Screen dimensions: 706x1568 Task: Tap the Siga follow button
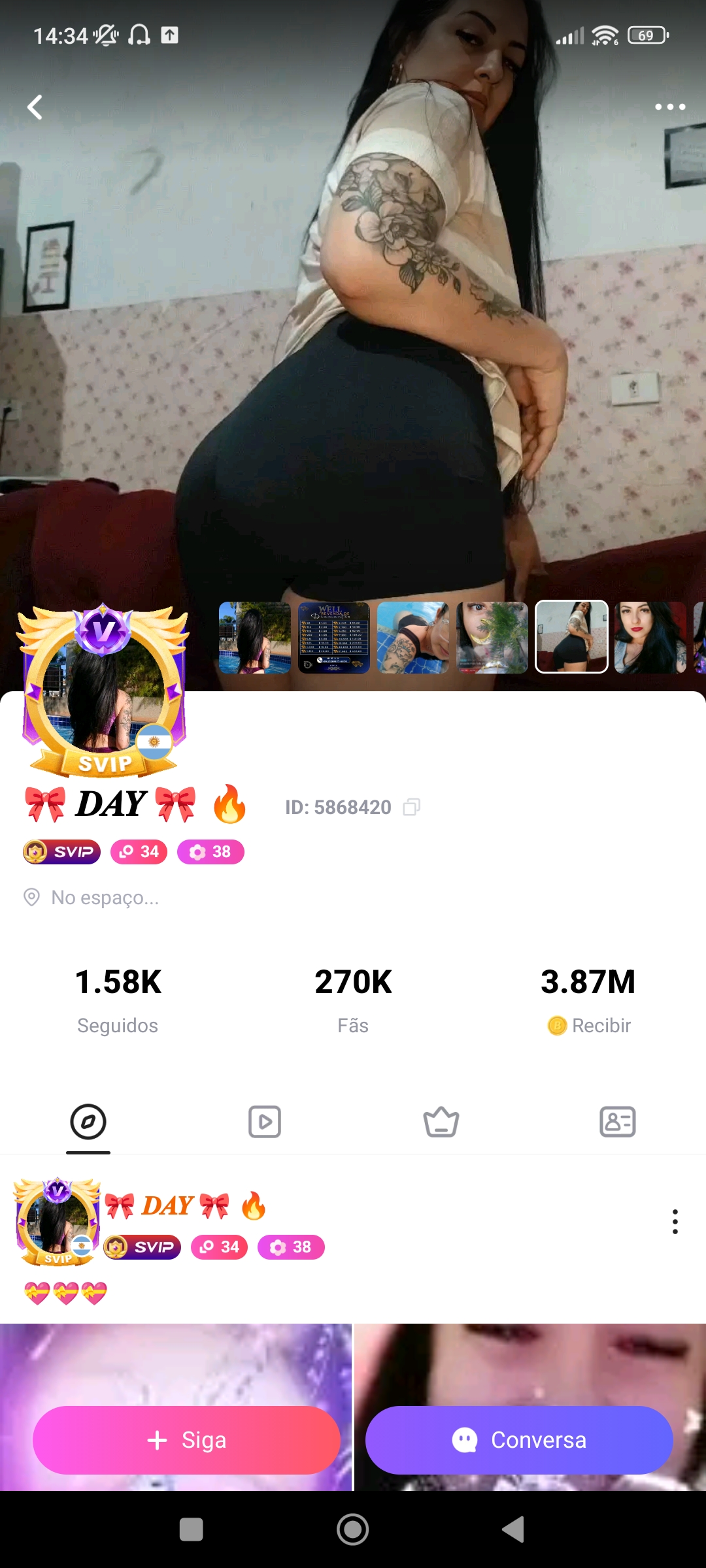(186, 1440)
